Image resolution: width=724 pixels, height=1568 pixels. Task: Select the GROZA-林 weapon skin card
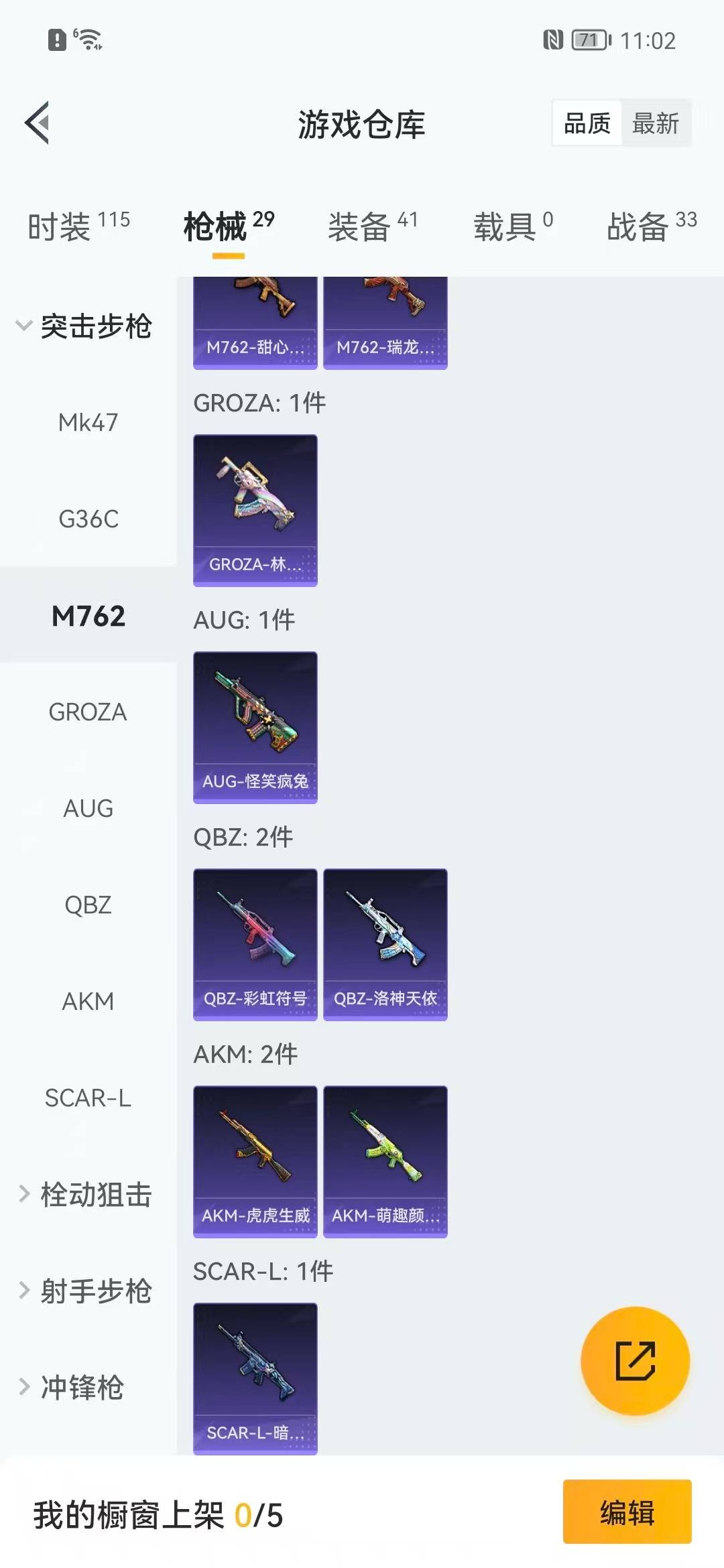point(255,511)
